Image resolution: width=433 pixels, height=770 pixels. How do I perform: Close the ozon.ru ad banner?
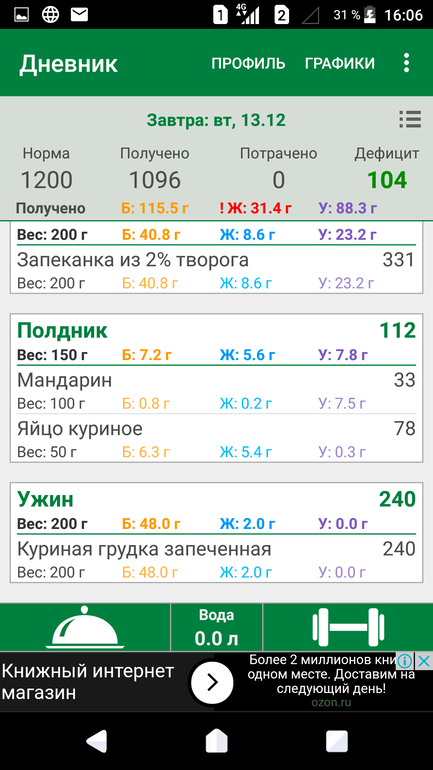pos(424,661)
